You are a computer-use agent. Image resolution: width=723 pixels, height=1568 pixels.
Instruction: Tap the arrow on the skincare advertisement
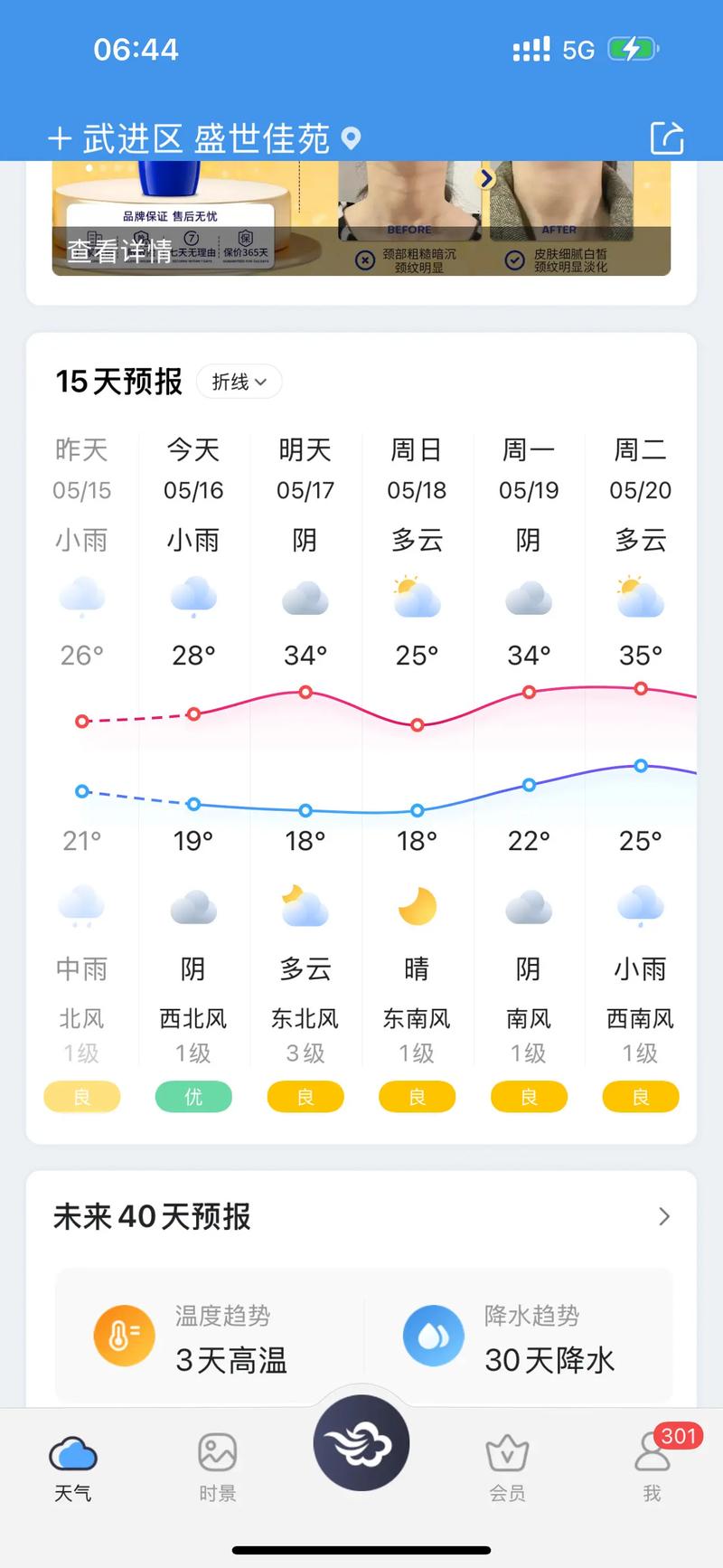pyautogui.click(x=485, y=179)
